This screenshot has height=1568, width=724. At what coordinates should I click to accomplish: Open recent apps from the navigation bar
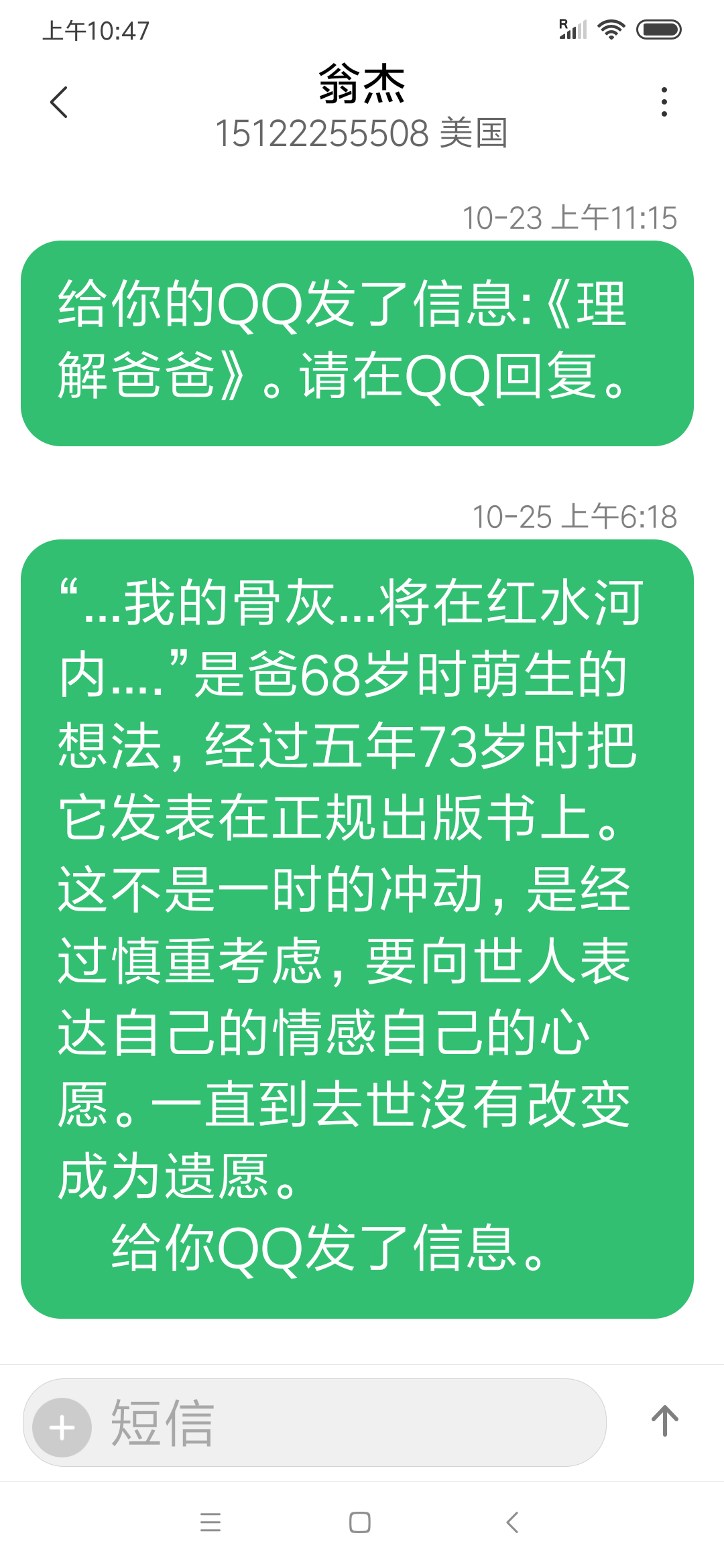[x=210, y=1522]
